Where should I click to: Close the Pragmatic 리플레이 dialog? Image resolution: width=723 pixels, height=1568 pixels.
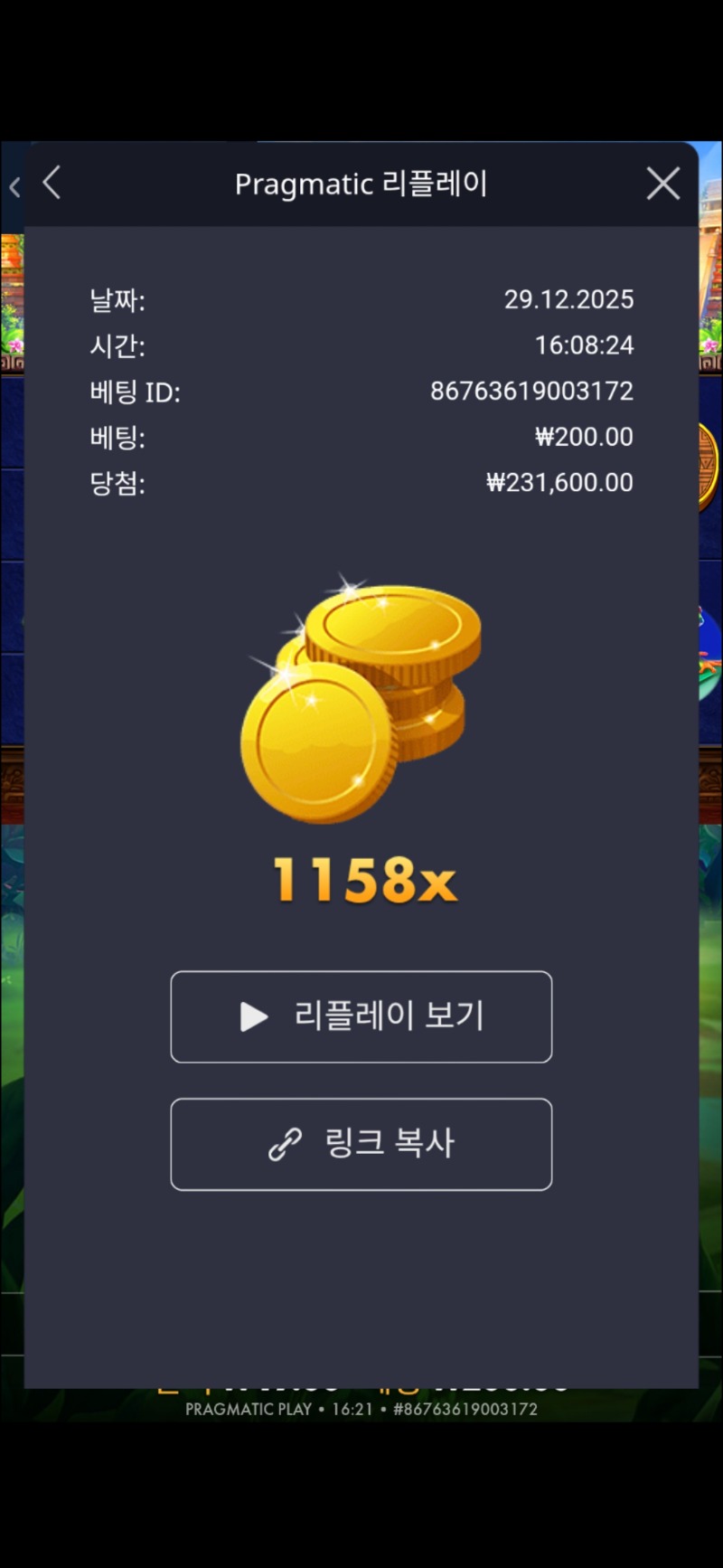click(662, 184)
